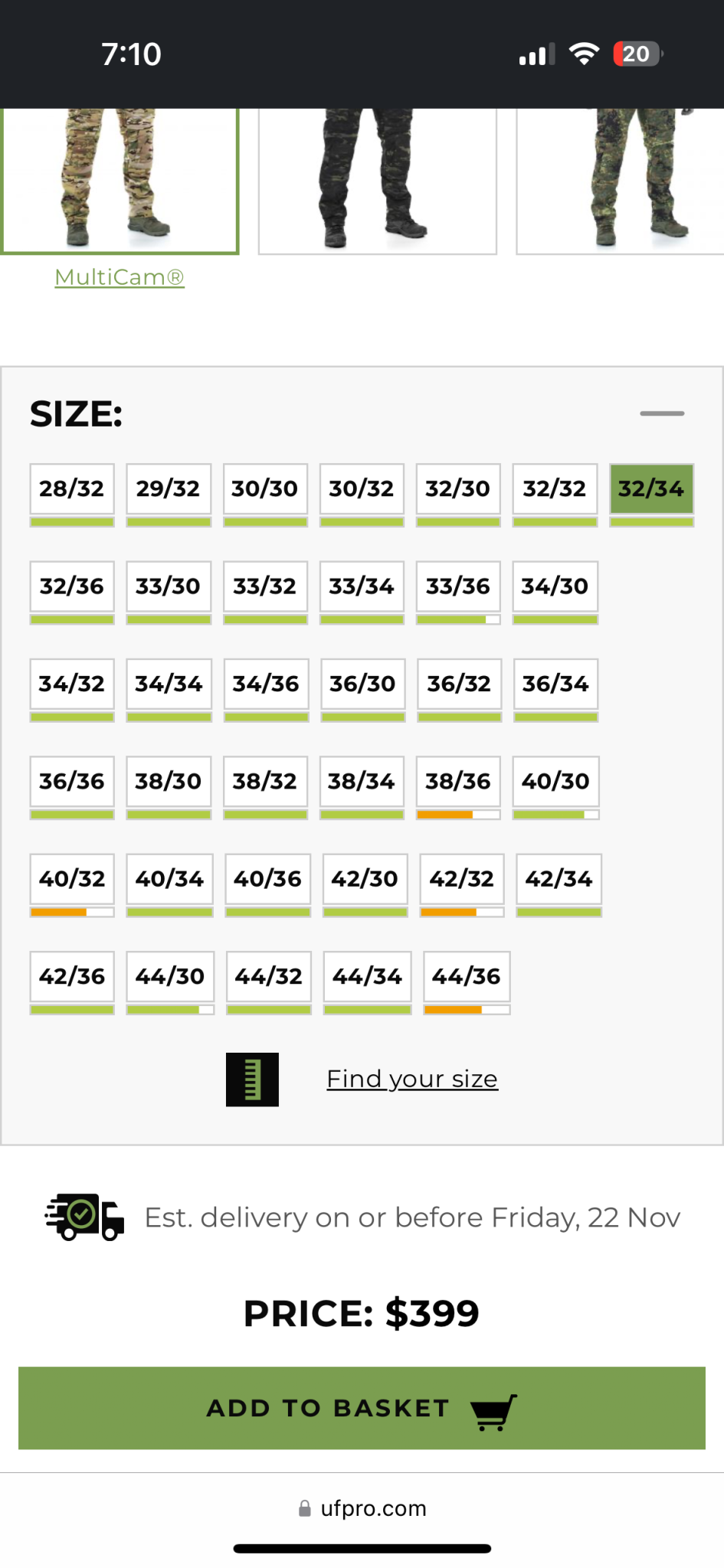The width and height of the screenshot is (724, 1568).
Task: Tap the ufpro.com address bar
Action: [x=362, y=1508]
